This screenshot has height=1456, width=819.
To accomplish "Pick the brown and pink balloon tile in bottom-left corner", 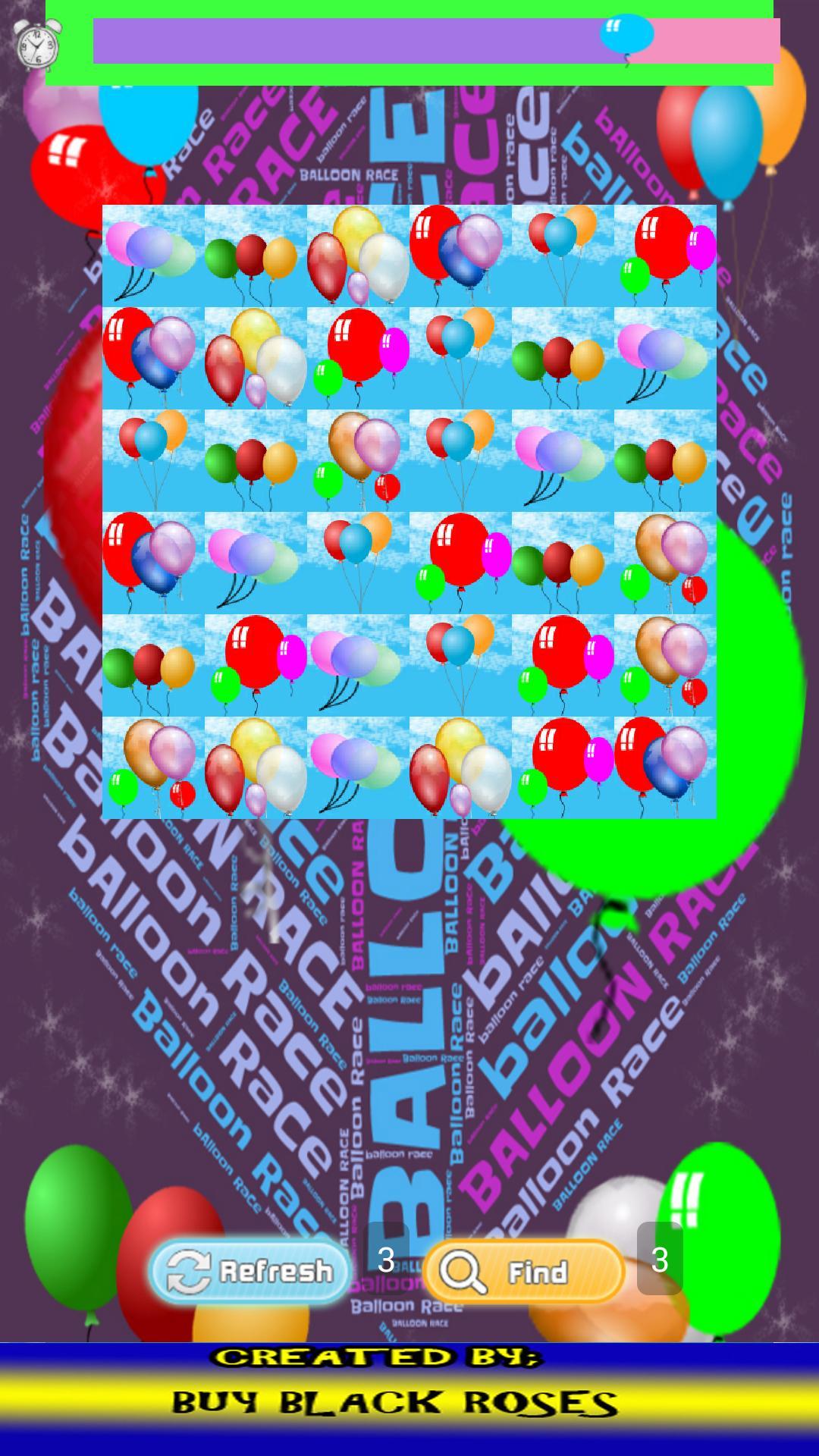I will tap(153, 767).
